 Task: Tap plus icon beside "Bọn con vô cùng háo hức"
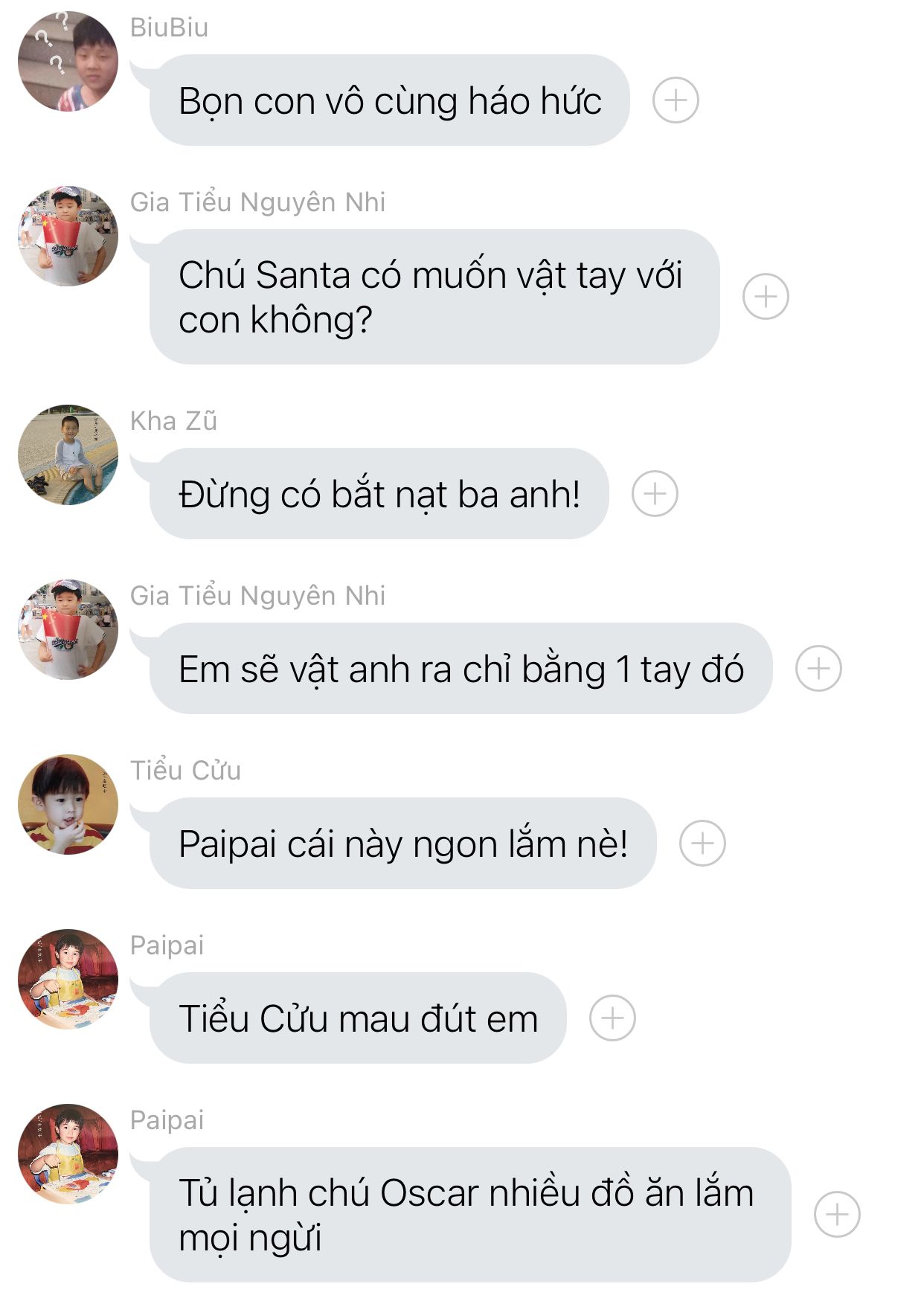pyautogui.click(x=675, y=100)
